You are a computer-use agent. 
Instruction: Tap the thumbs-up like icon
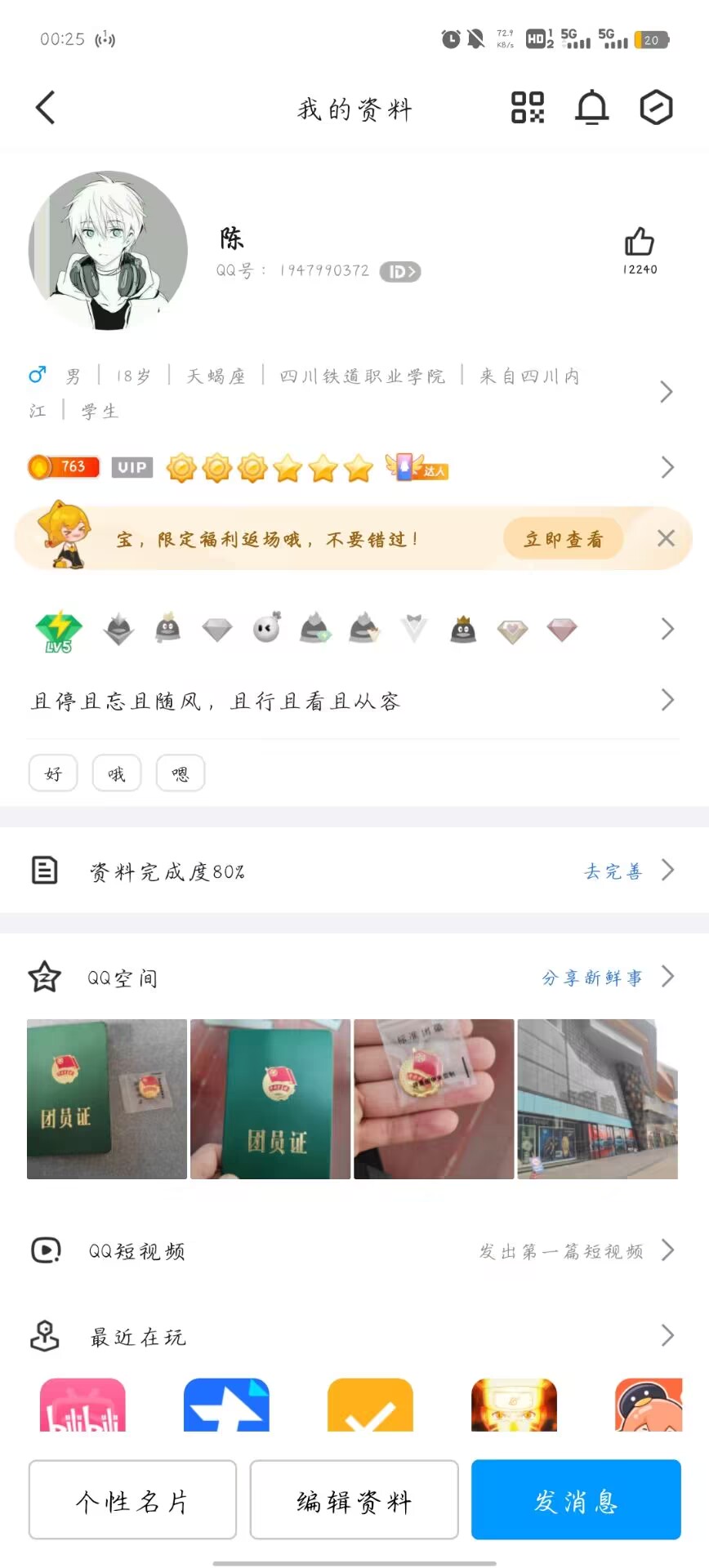[640, 243]
